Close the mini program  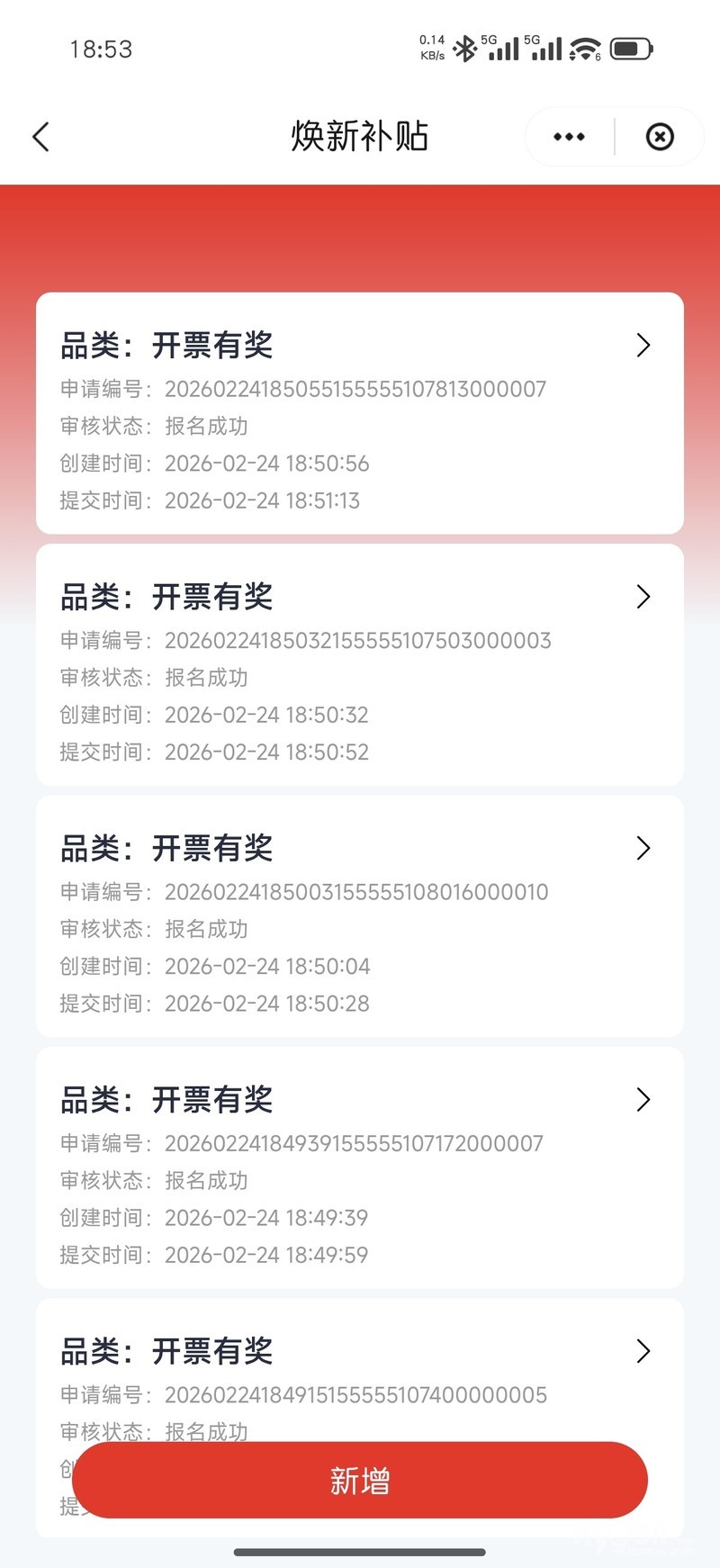click(x=660, y=137)
